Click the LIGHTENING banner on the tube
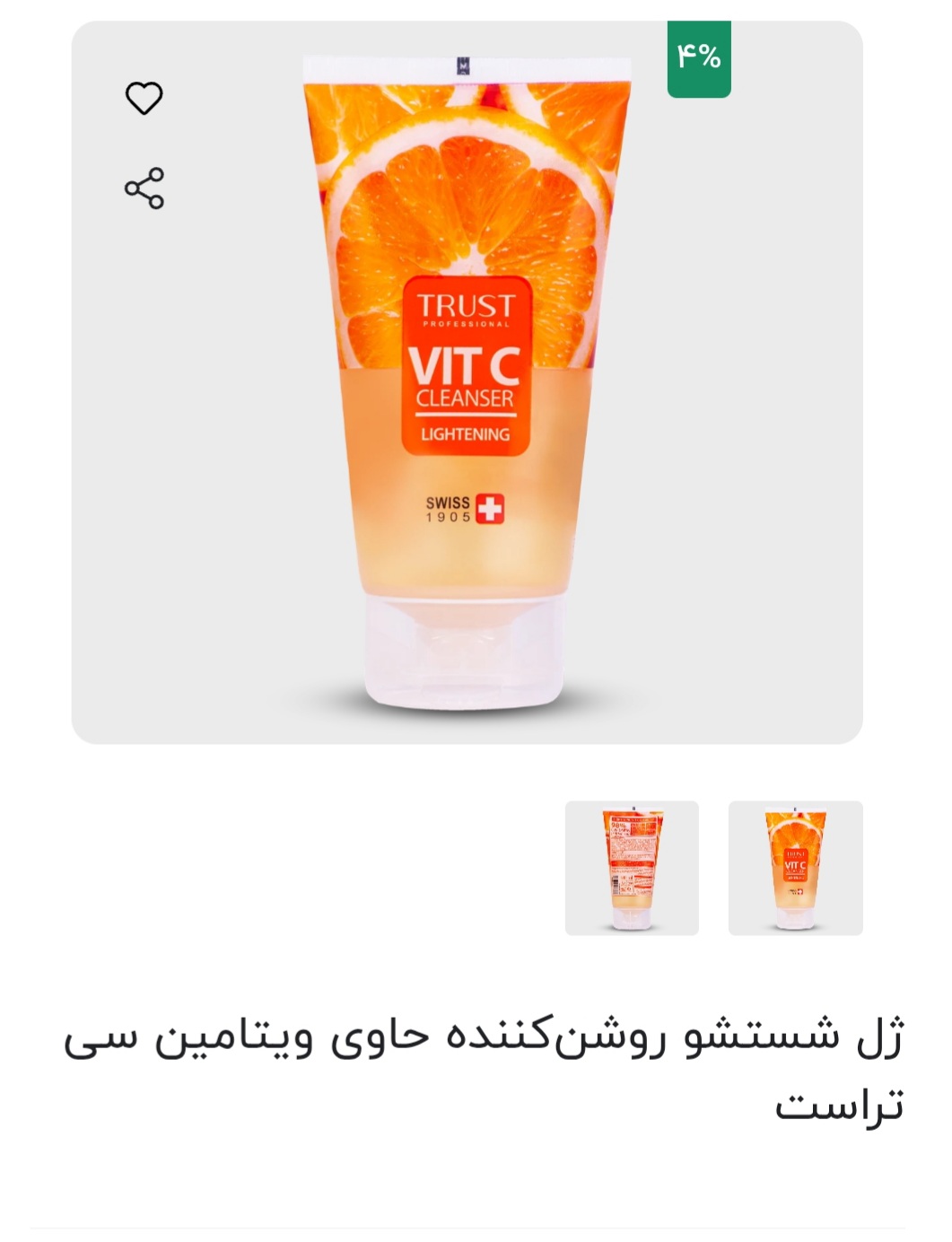Viewport: 952px width, 1242px height. click(x=466, y=433)
